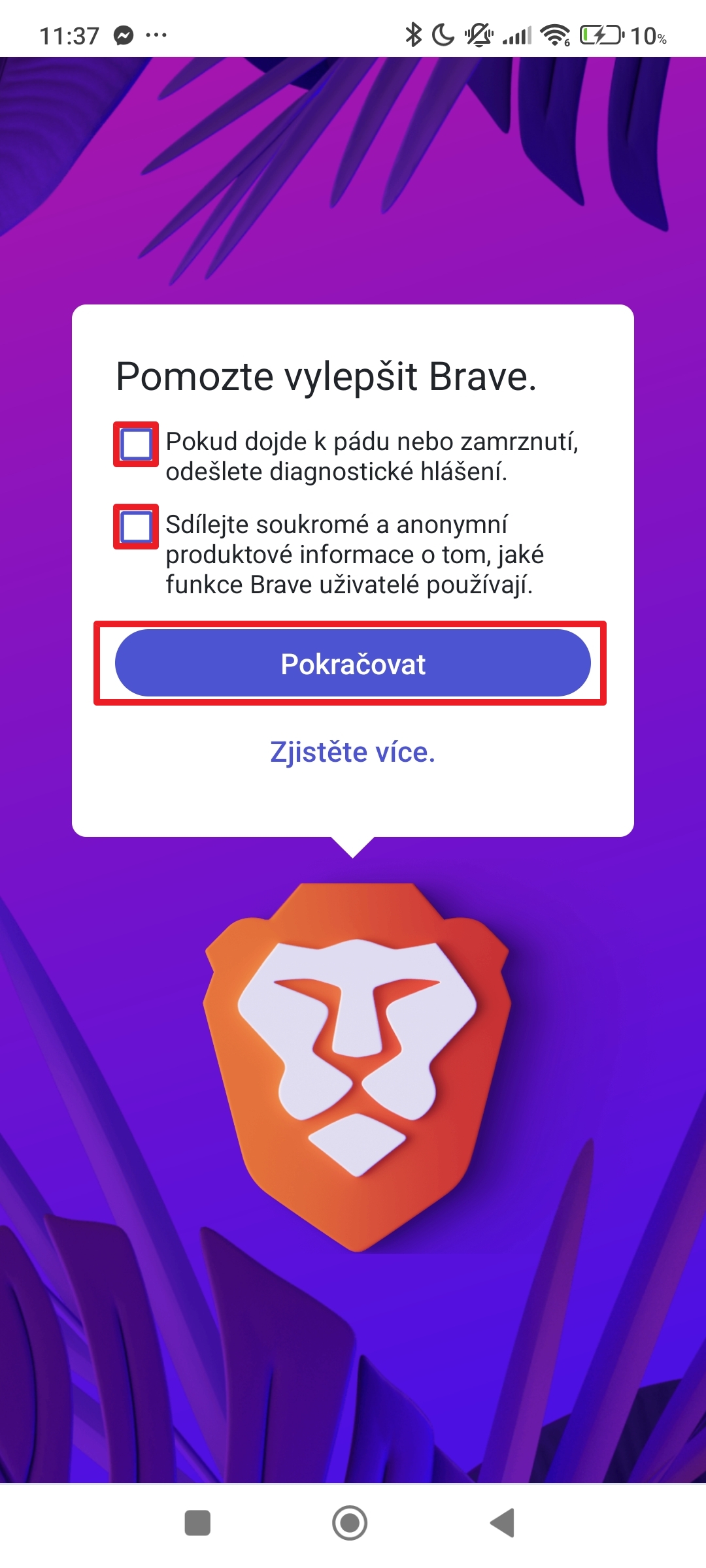Open recent apps from navigation bar
Screen dimensions: 706x1568
pyautogui.click(x=197, y=1523)
